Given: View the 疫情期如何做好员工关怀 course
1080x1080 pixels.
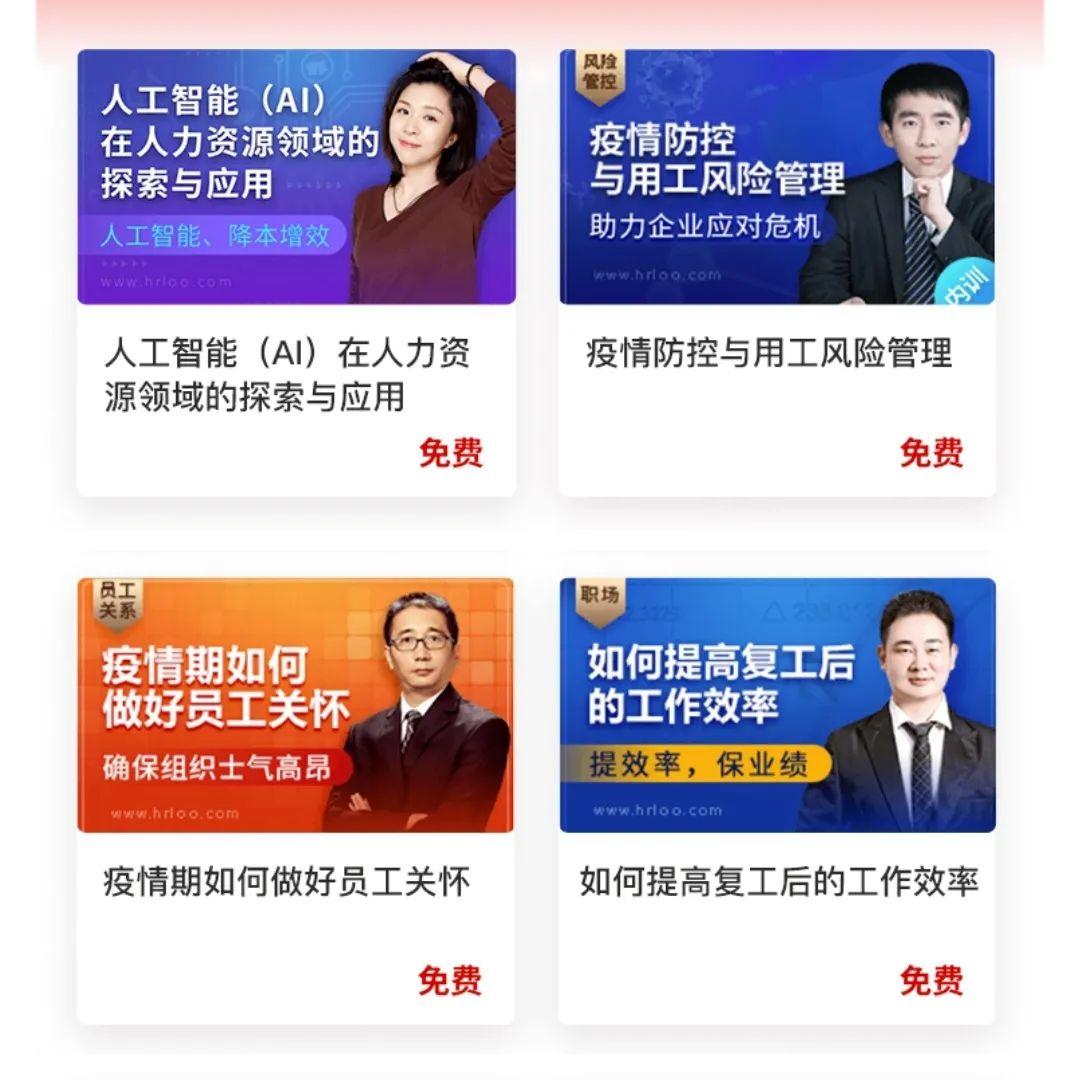Looking at the screenshot, I should [x=296, y=800].
